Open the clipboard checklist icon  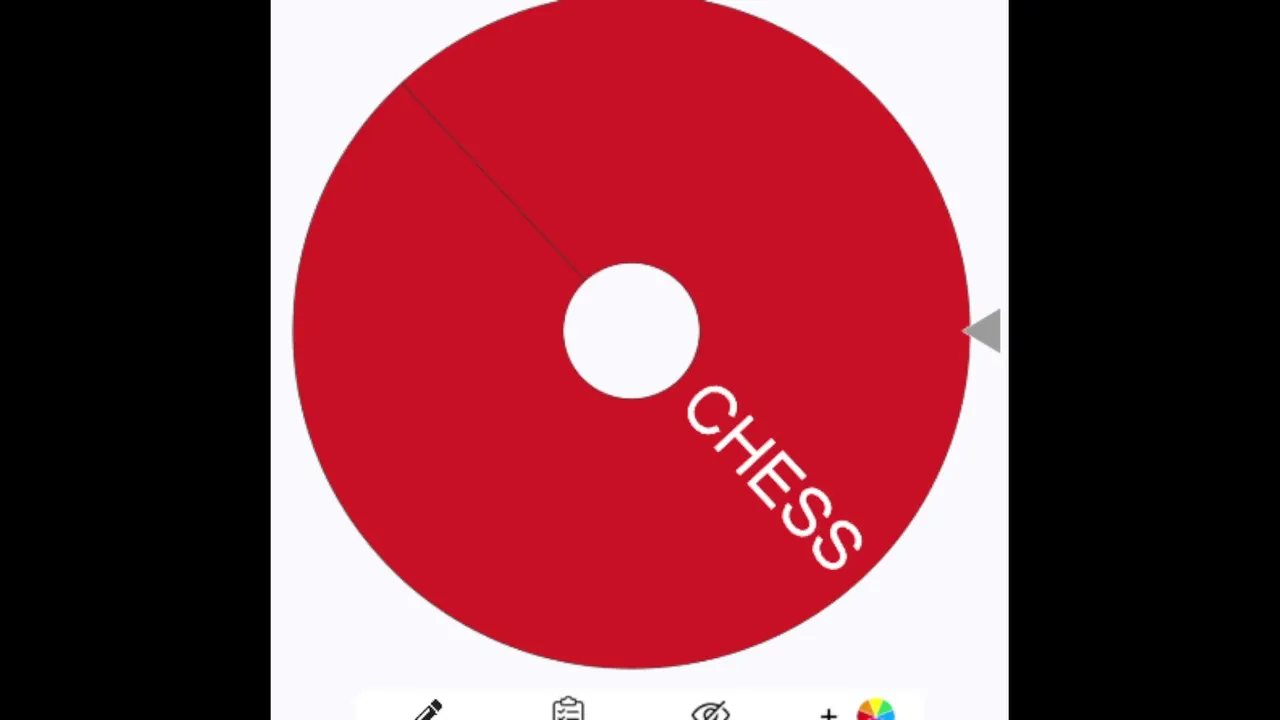click(x=568, y=709)
